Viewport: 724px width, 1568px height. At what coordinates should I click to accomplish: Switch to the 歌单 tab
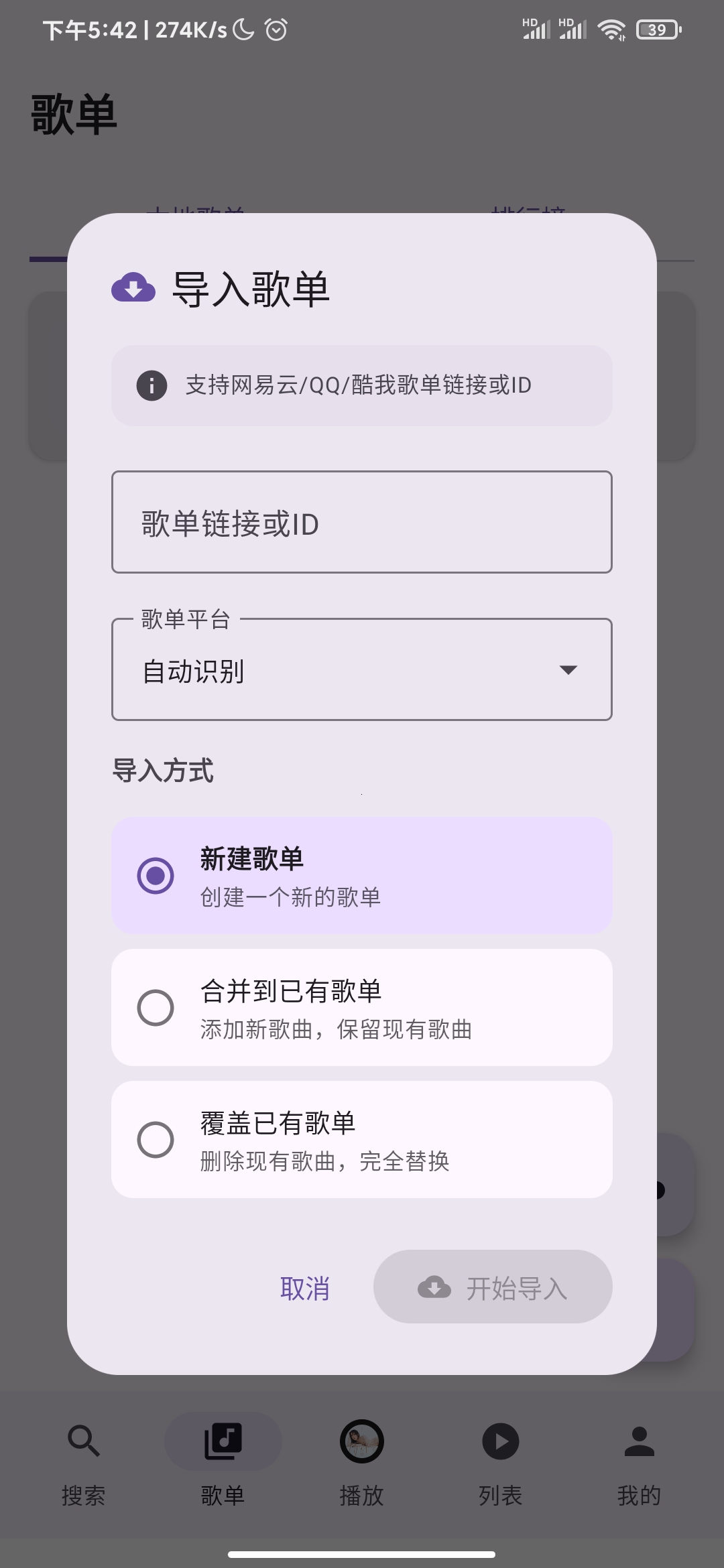click(223, 1464)
